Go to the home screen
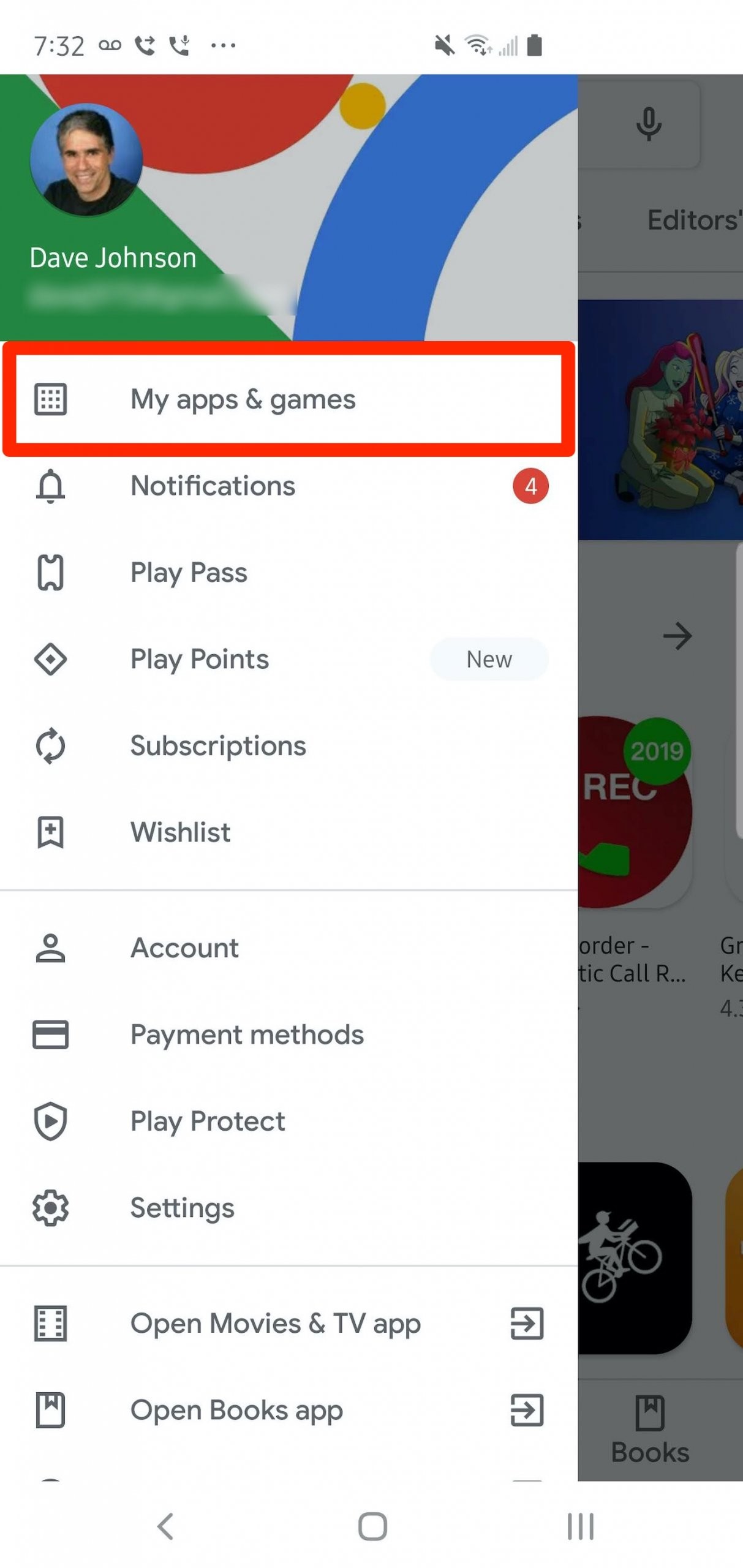This screenshot has height=1568, width=743. 372,1526
